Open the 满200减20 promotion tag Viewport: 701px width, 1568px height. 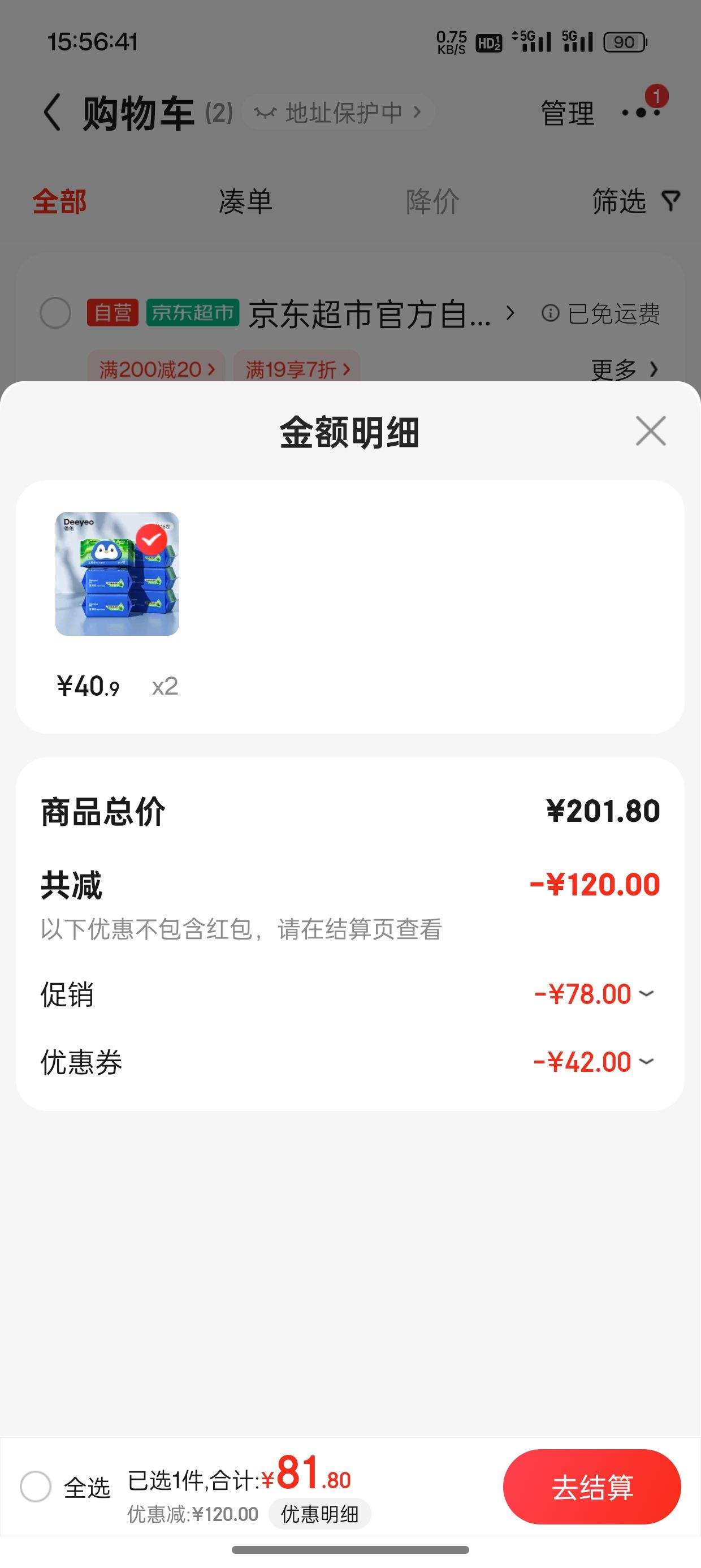click(157, 369)
